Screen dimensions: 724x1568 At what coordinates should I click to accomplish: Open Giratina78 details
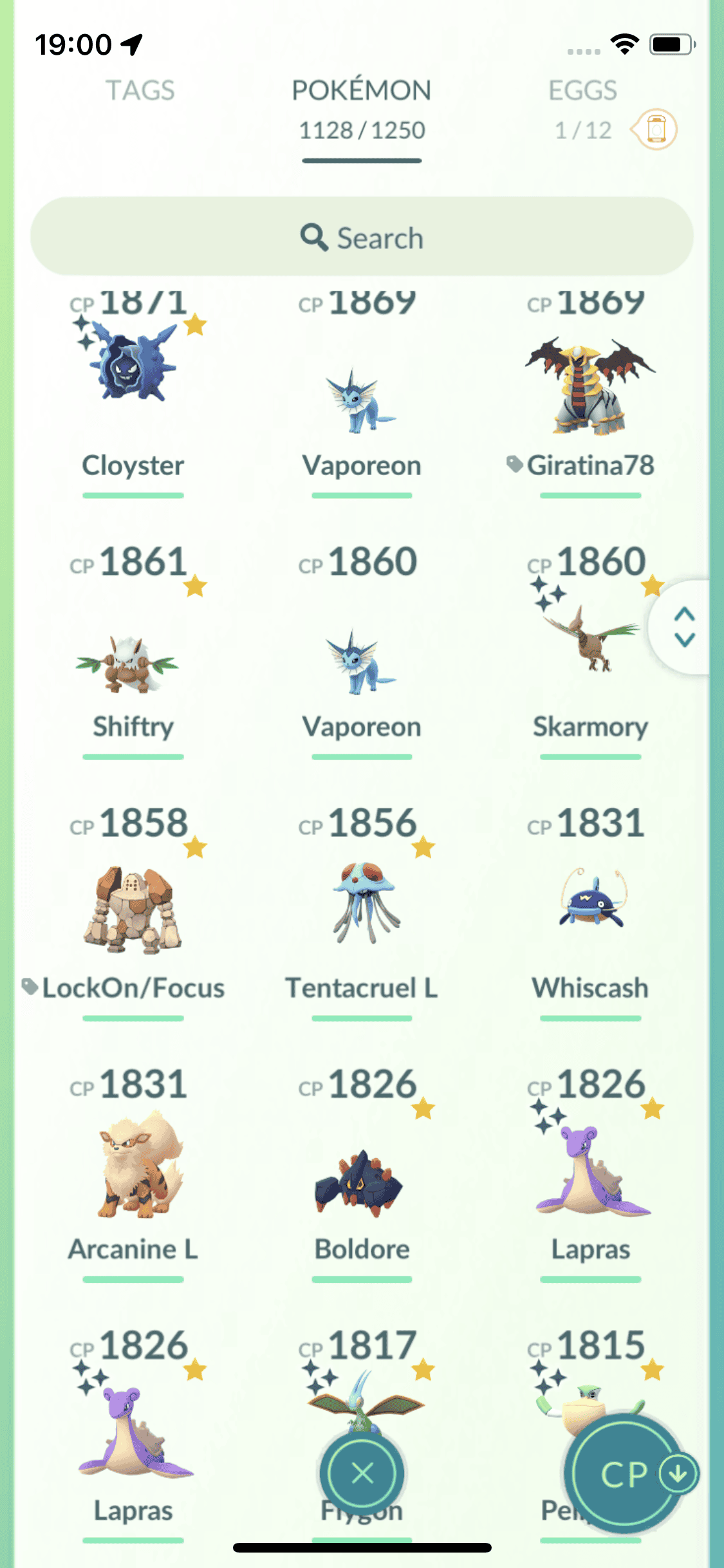coord(590,386)
